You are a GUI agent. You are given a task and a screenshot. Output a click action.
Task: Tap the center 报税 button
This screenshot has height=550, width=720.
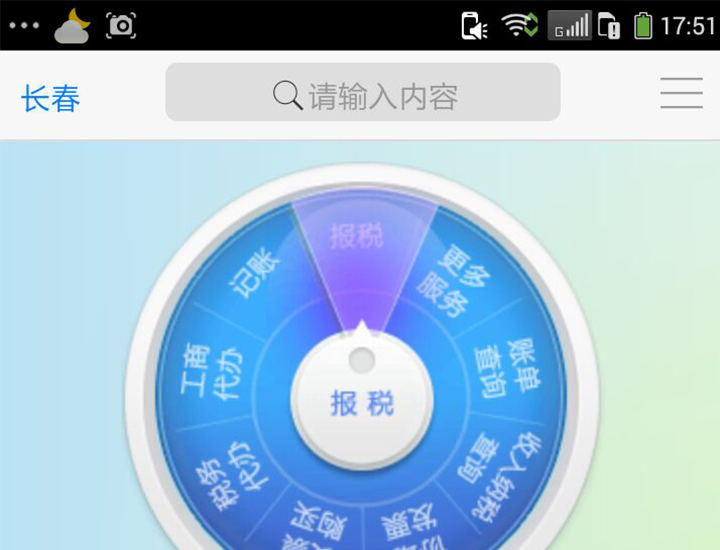362,402
